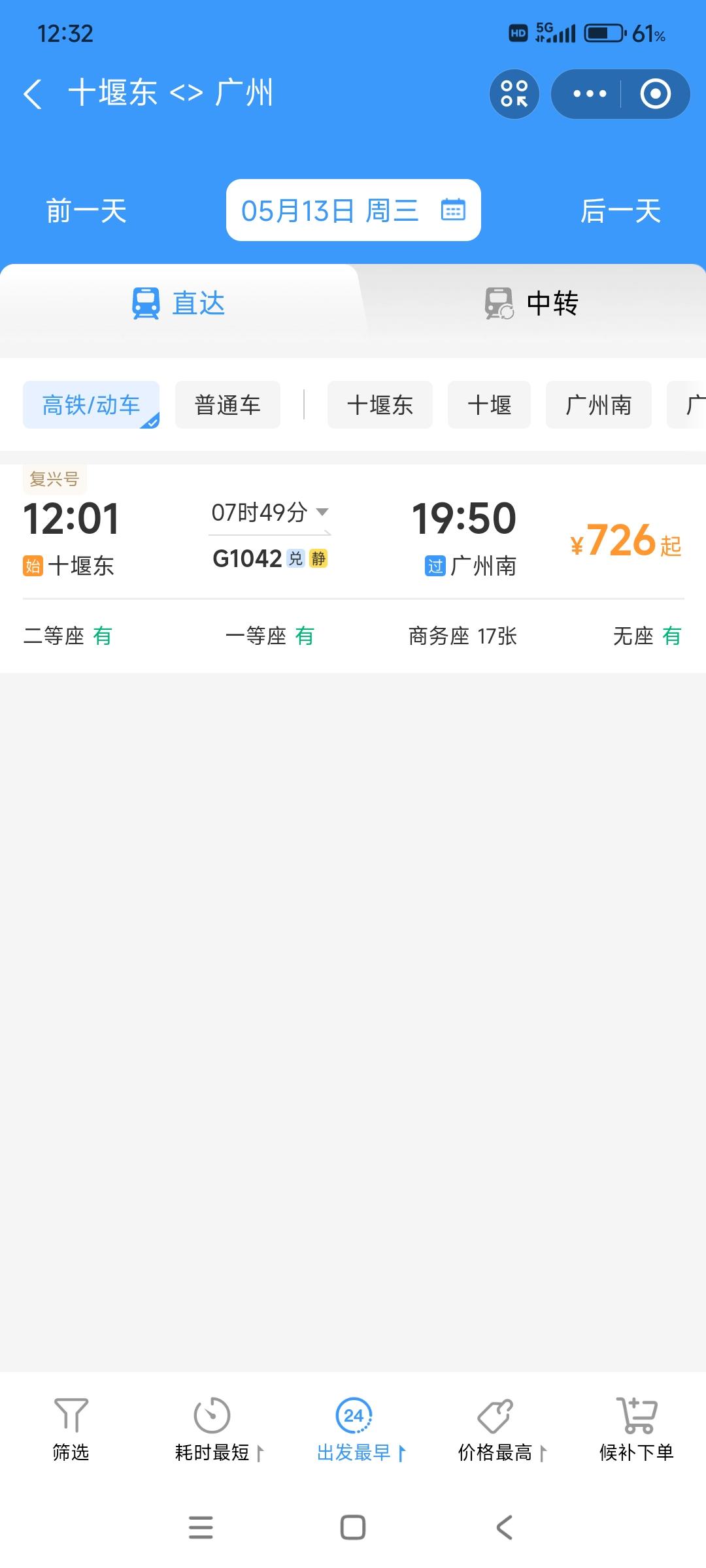Open the four-dot shortcut icon in the header

[514, 94]
